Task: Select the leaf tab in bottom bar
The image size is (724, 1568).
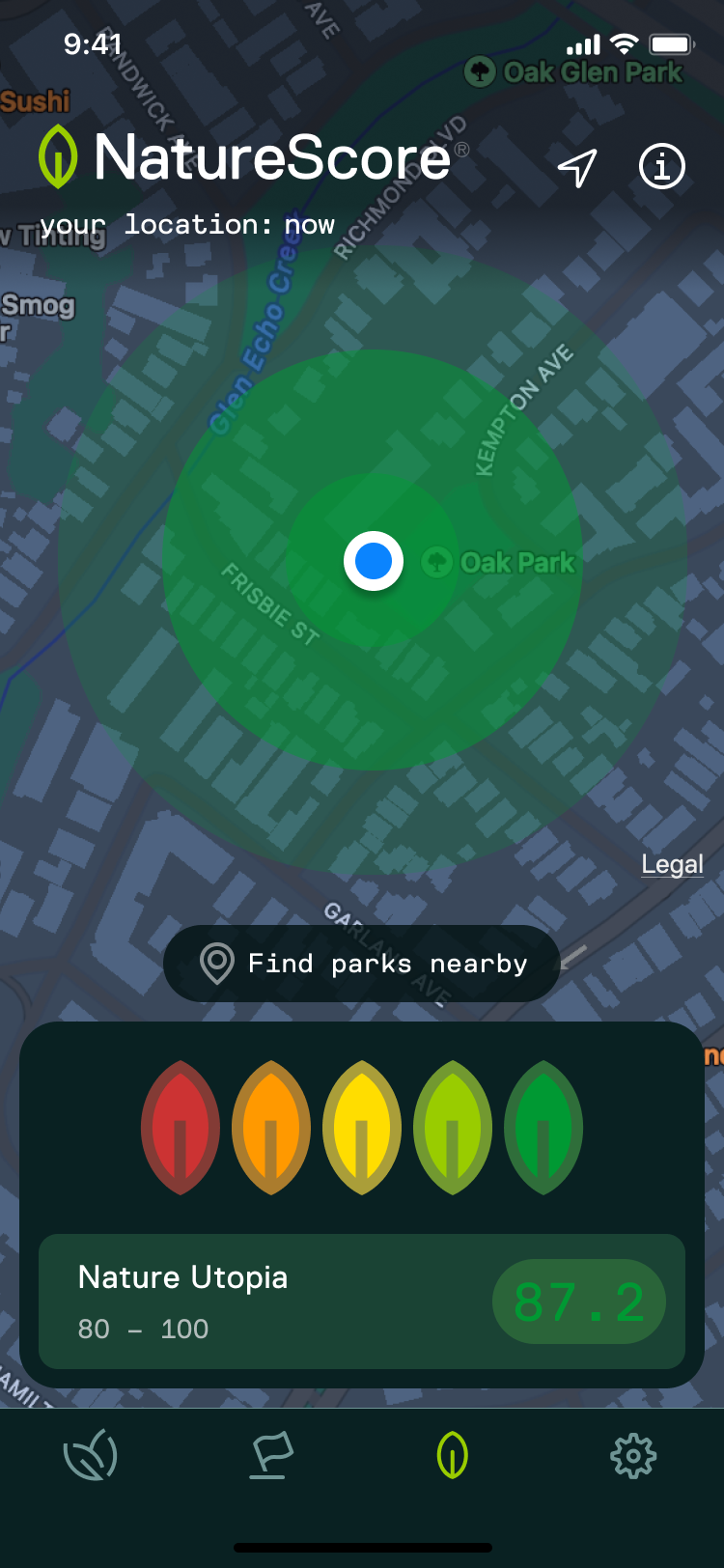Action: coord(453,1456)
